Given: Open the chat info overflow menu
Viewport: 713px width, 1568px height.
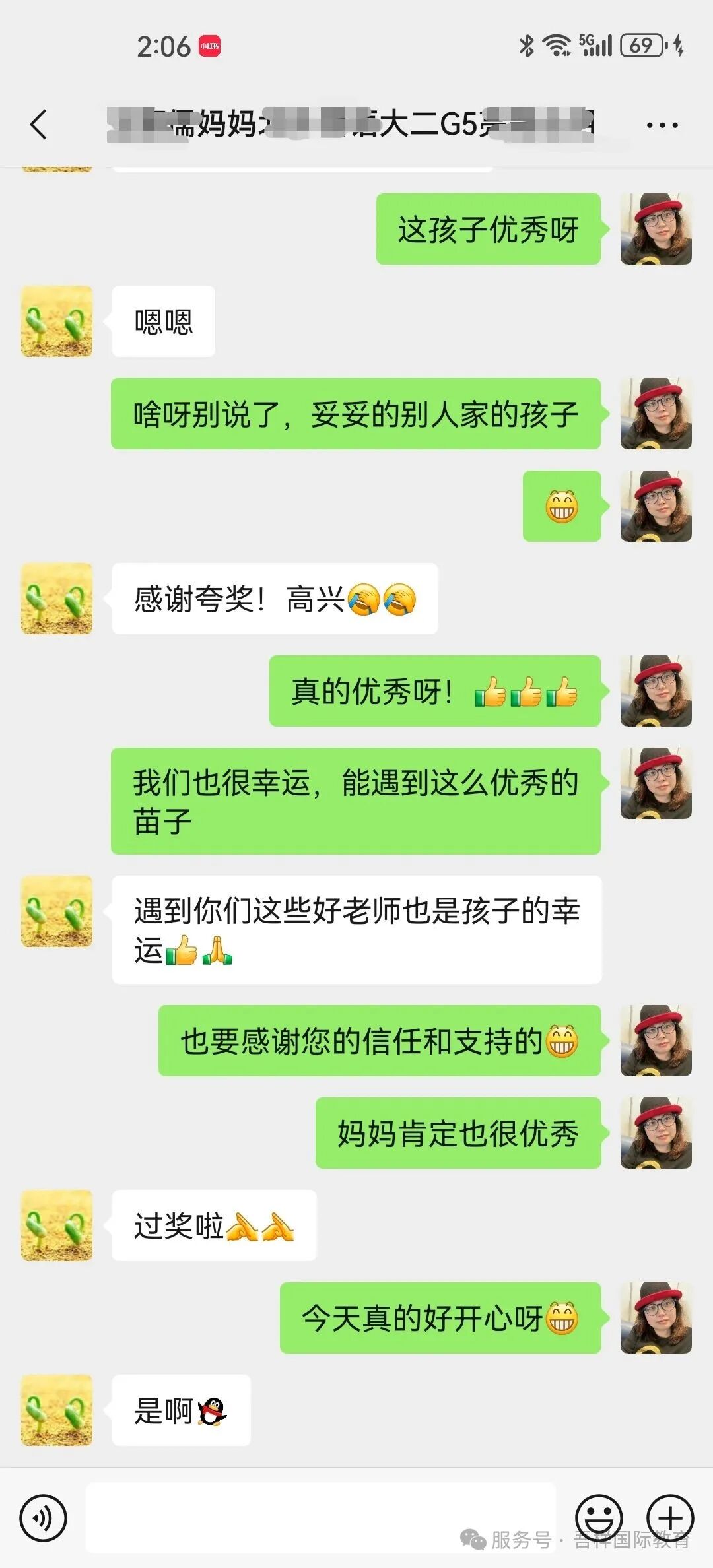Looking at the screenshot, I should pos(662,125).
